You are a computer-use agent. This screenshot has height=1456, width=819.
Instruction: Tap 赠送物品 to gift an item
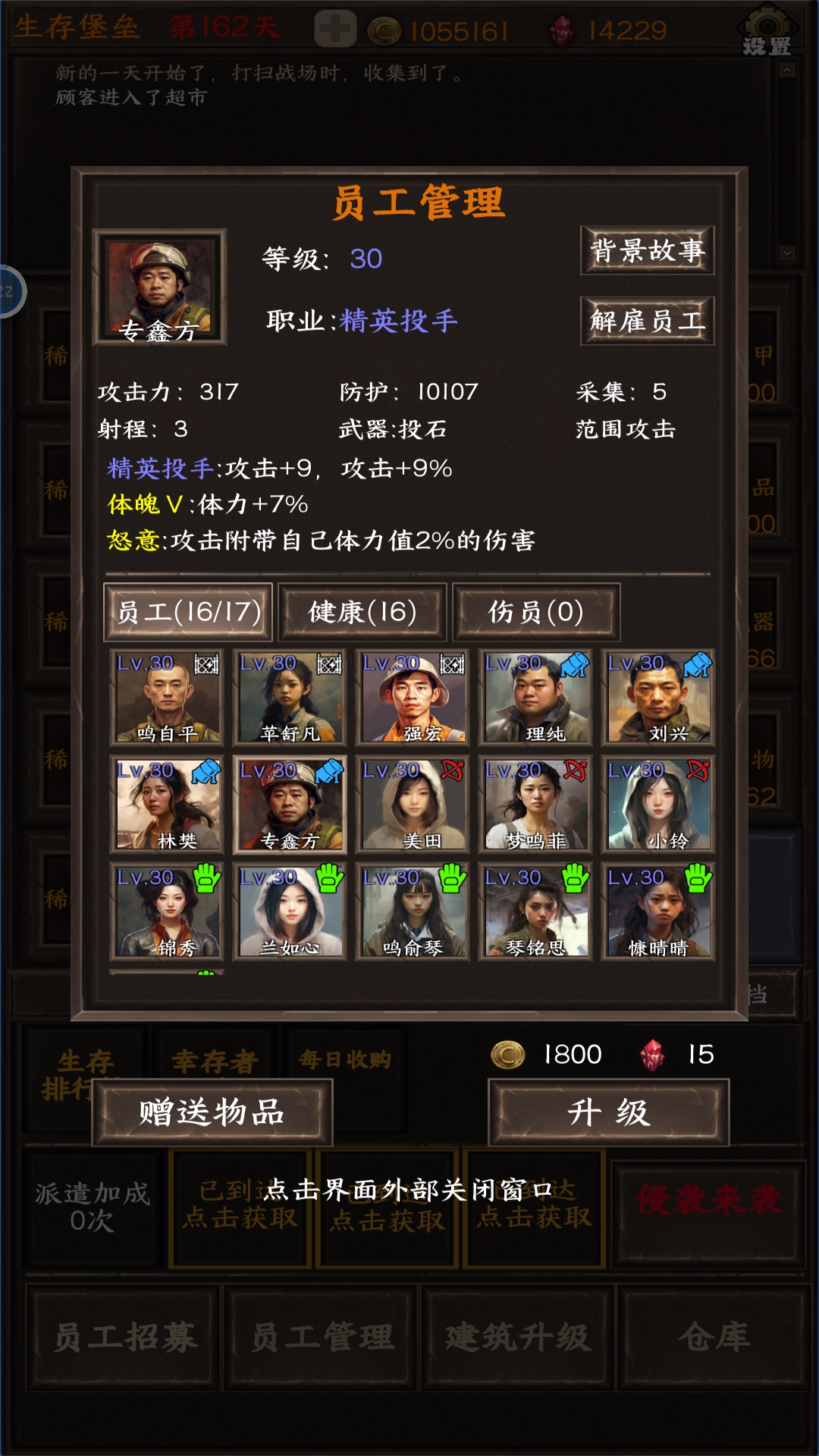[212, 1112]
